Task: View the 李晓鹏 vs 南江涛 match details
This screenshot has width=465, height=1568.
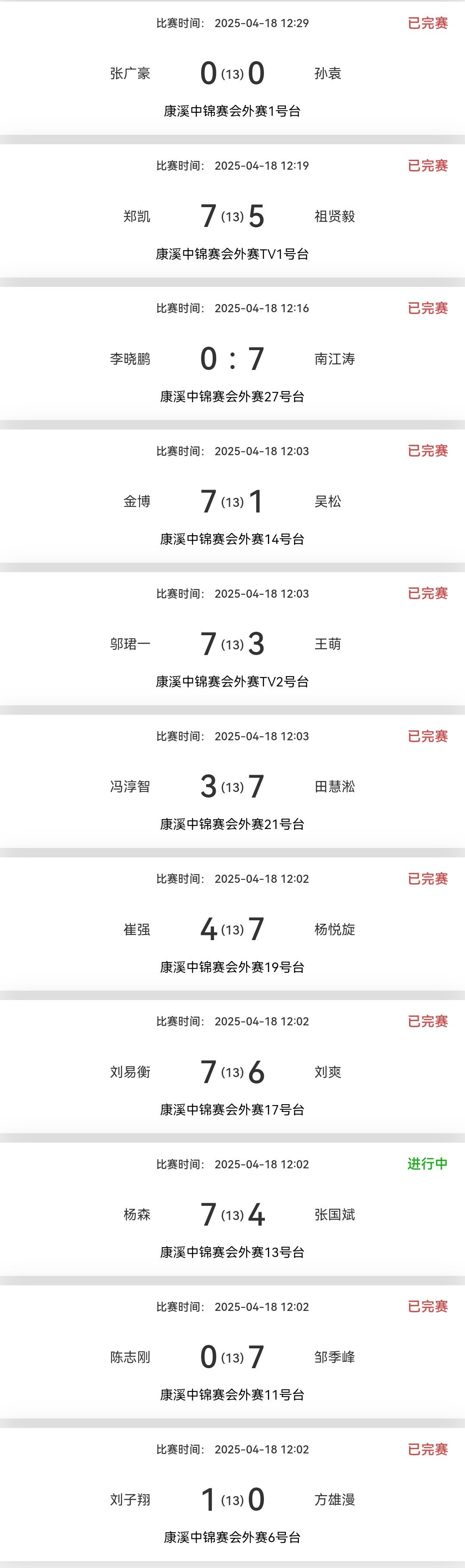Action: point(232,359)
